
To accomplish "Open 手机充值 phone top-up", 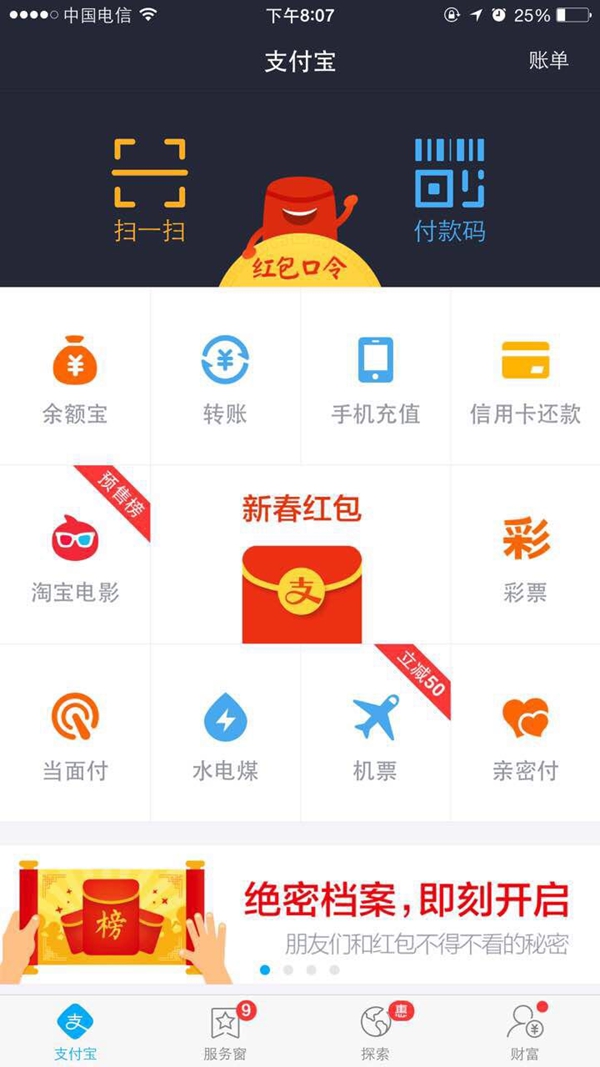I will click(x=375, y=377).
